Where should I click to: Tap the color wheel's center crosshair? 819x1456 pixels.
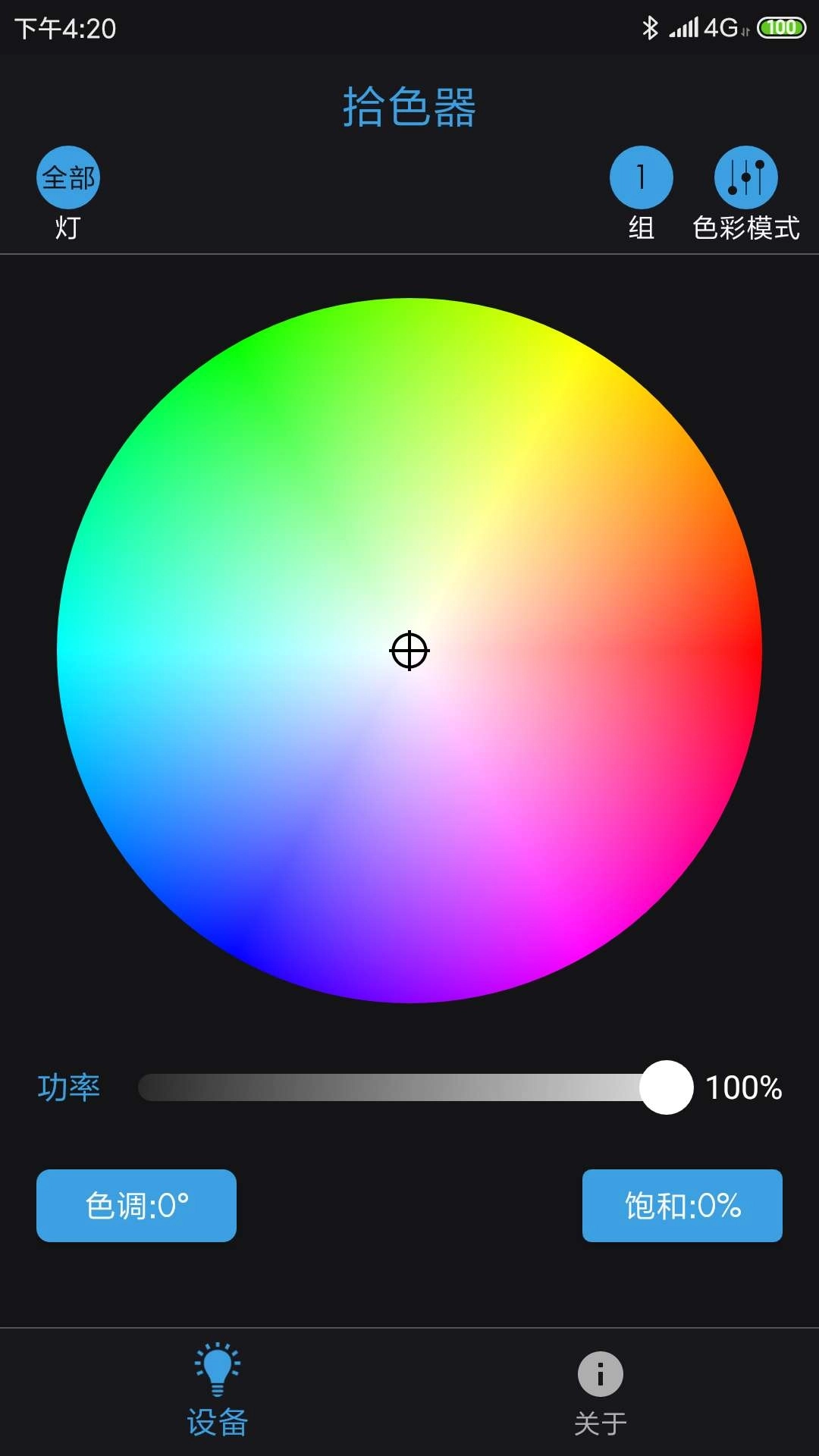click(409, 651)
